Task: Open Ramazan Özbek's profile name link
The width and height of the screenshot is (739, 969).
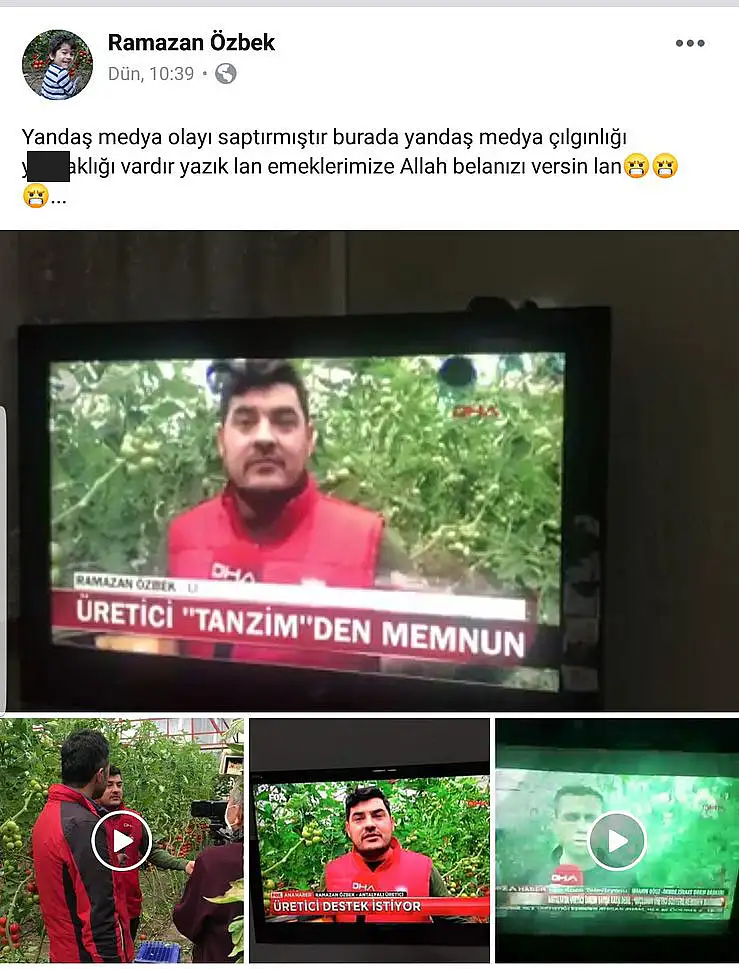Action: tap(191, 42)
